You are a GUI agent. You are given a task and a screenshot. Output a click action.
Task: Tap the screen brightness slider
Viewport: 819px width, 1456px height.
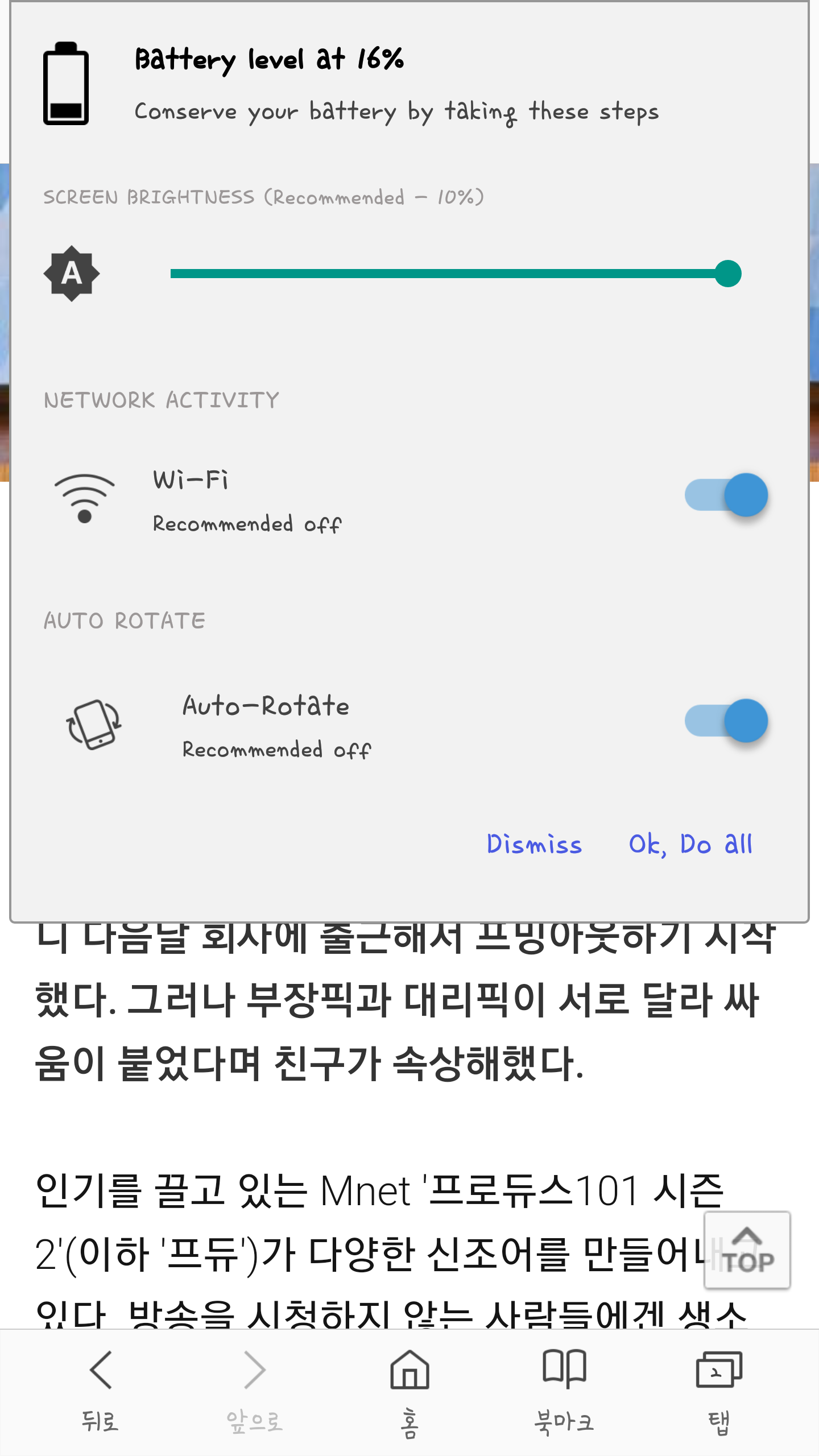pos(449,274)
